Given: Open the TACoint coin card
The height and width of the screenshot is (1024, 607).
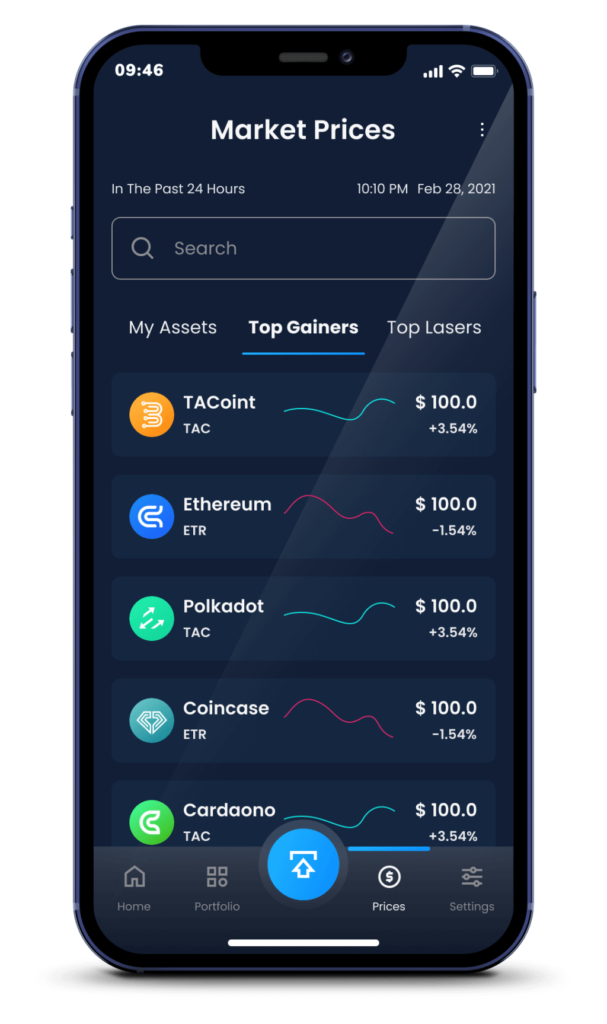Looking at the screenshot, I should tap(303, 414).
